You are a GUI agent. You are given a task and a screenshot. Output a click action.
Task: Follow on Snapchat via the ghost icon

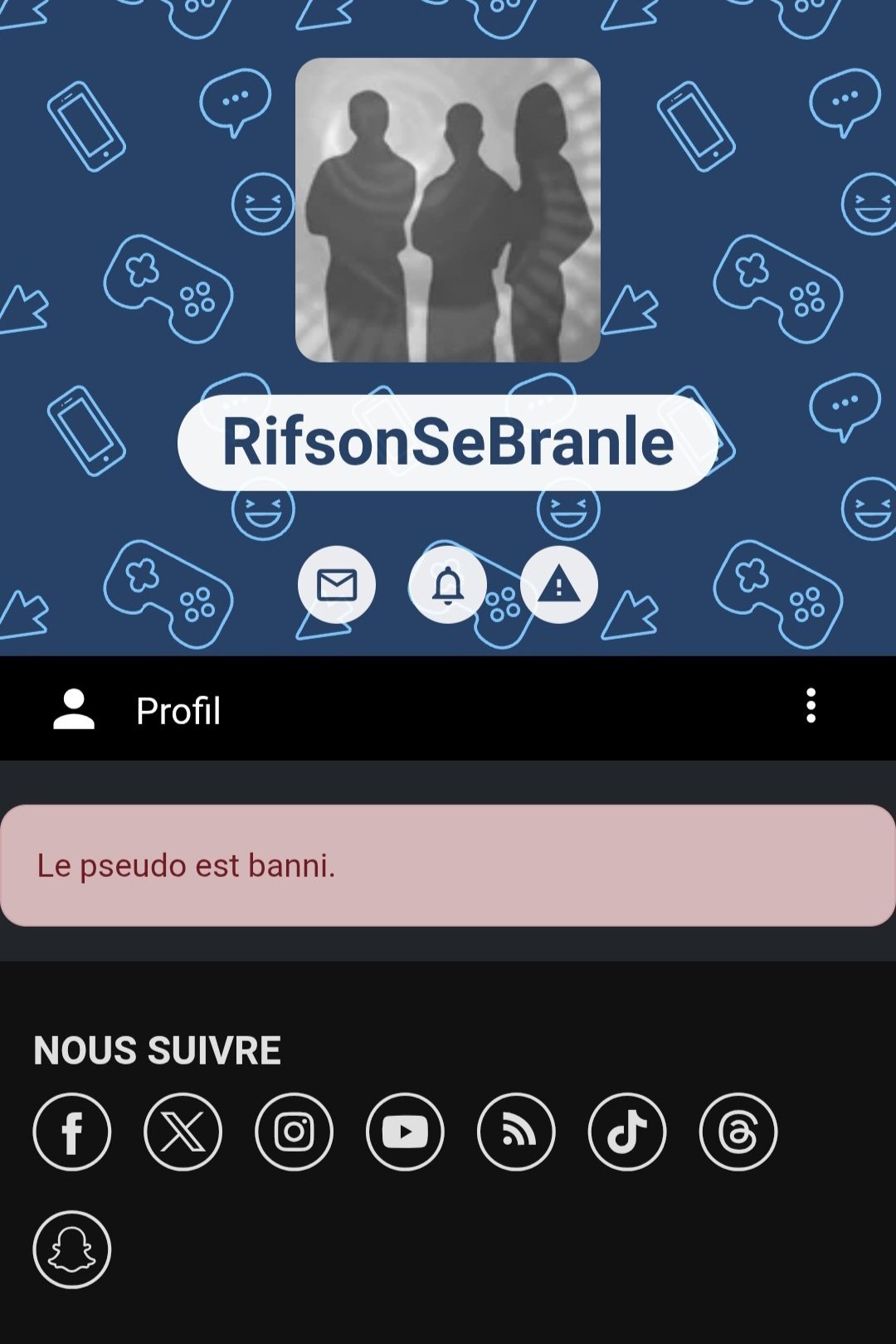(x=72, y=1249)
